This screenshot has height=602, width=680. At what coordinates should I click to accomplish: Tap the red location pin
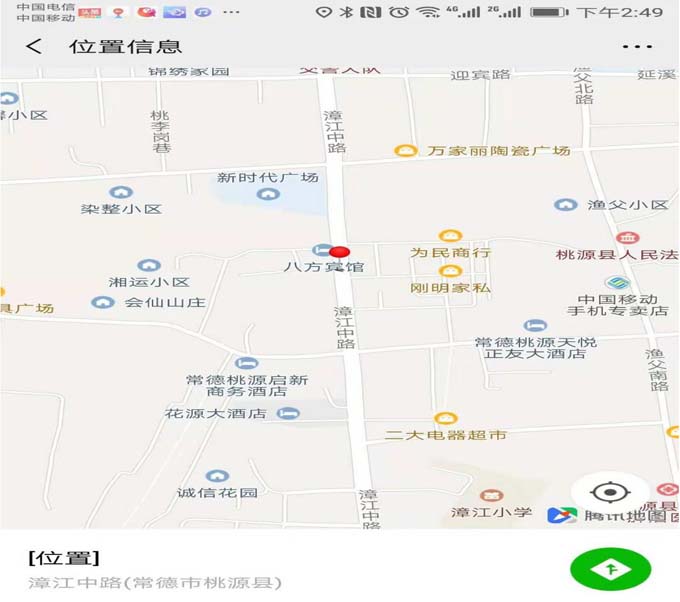tap(340, 253)
